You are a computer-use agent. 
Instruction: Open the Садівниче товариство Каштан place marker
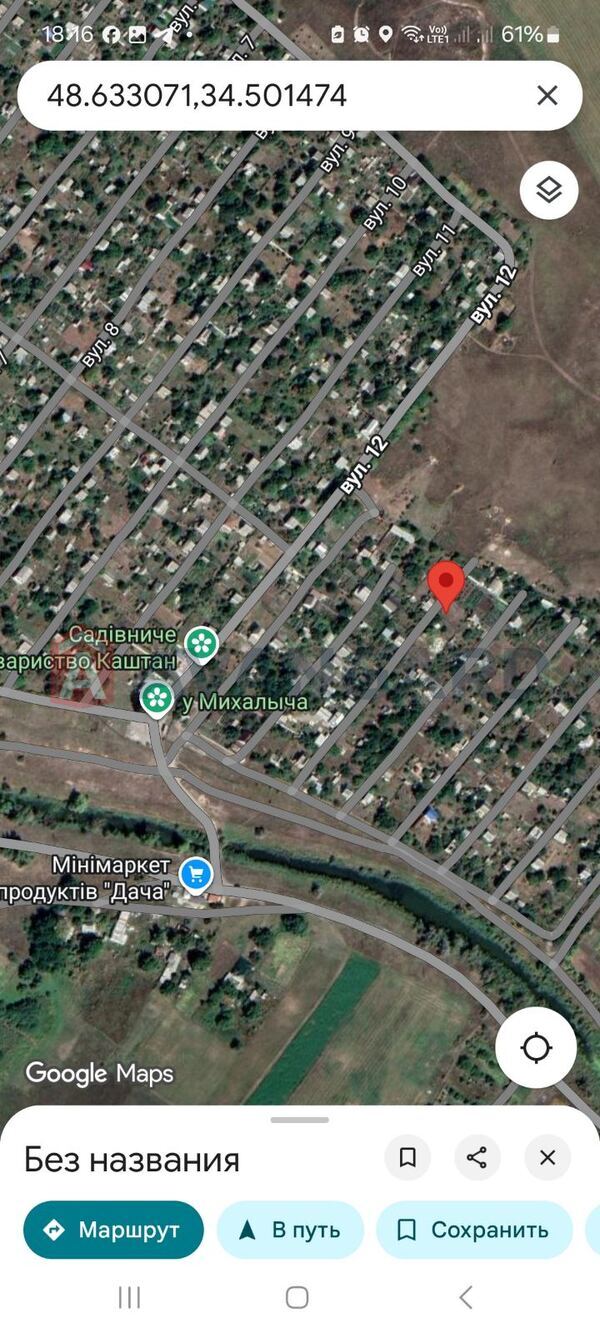(202, 644)
